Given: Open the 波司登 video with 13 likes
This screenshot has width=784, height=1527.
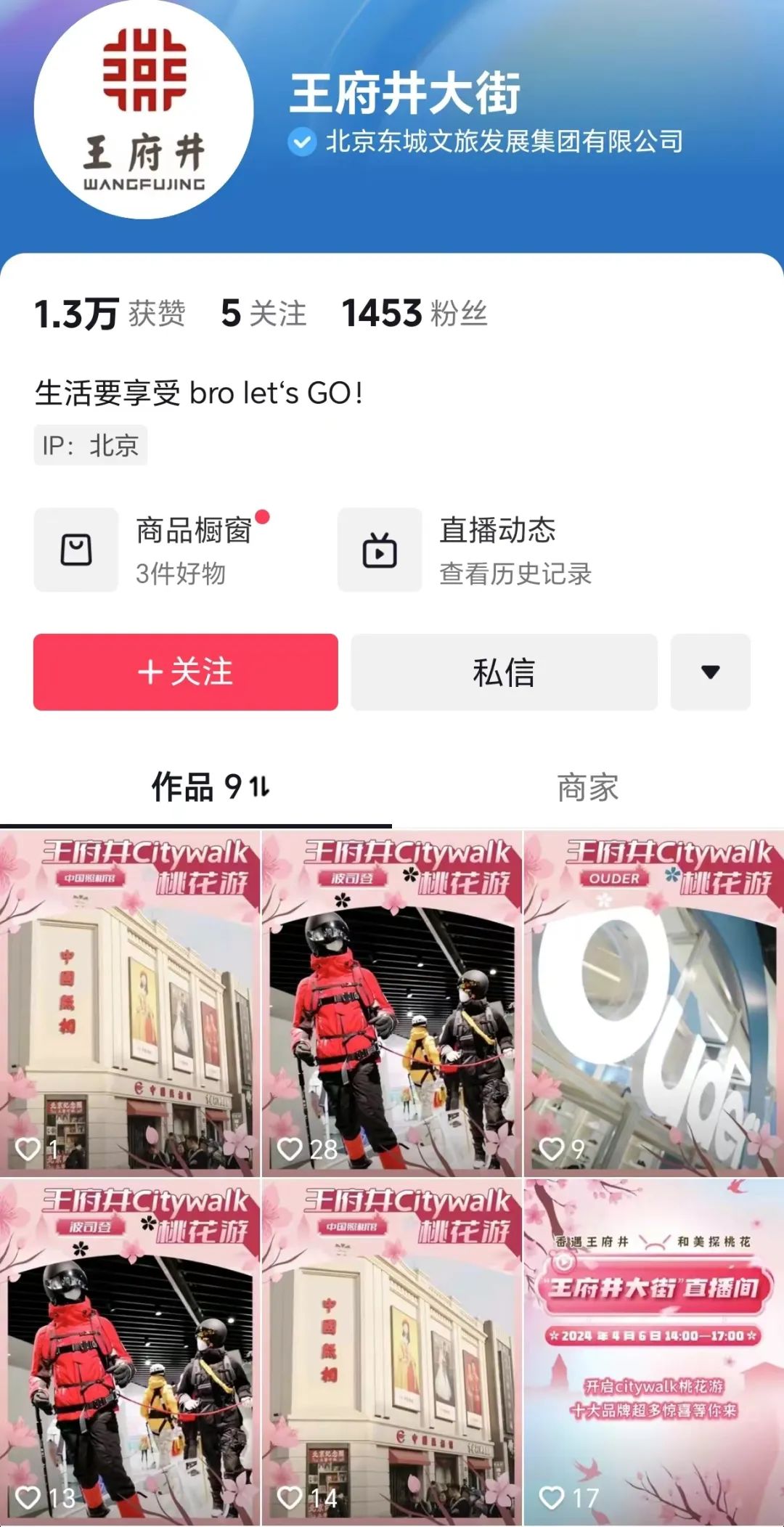Looking at the screenshot, I should coord(129,1351).
